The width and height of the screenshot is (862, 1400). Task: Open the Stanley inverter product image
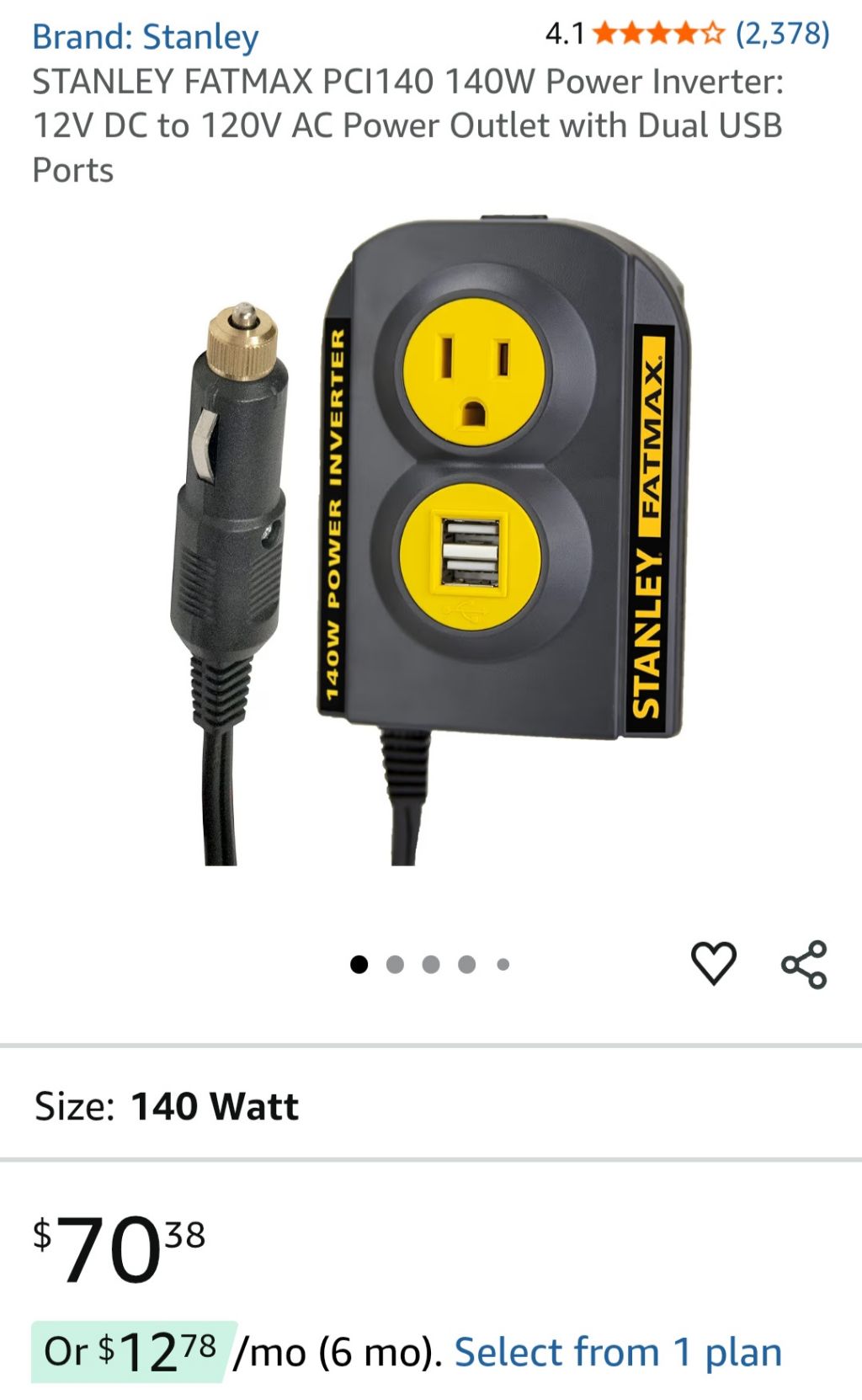coord(431,539)
